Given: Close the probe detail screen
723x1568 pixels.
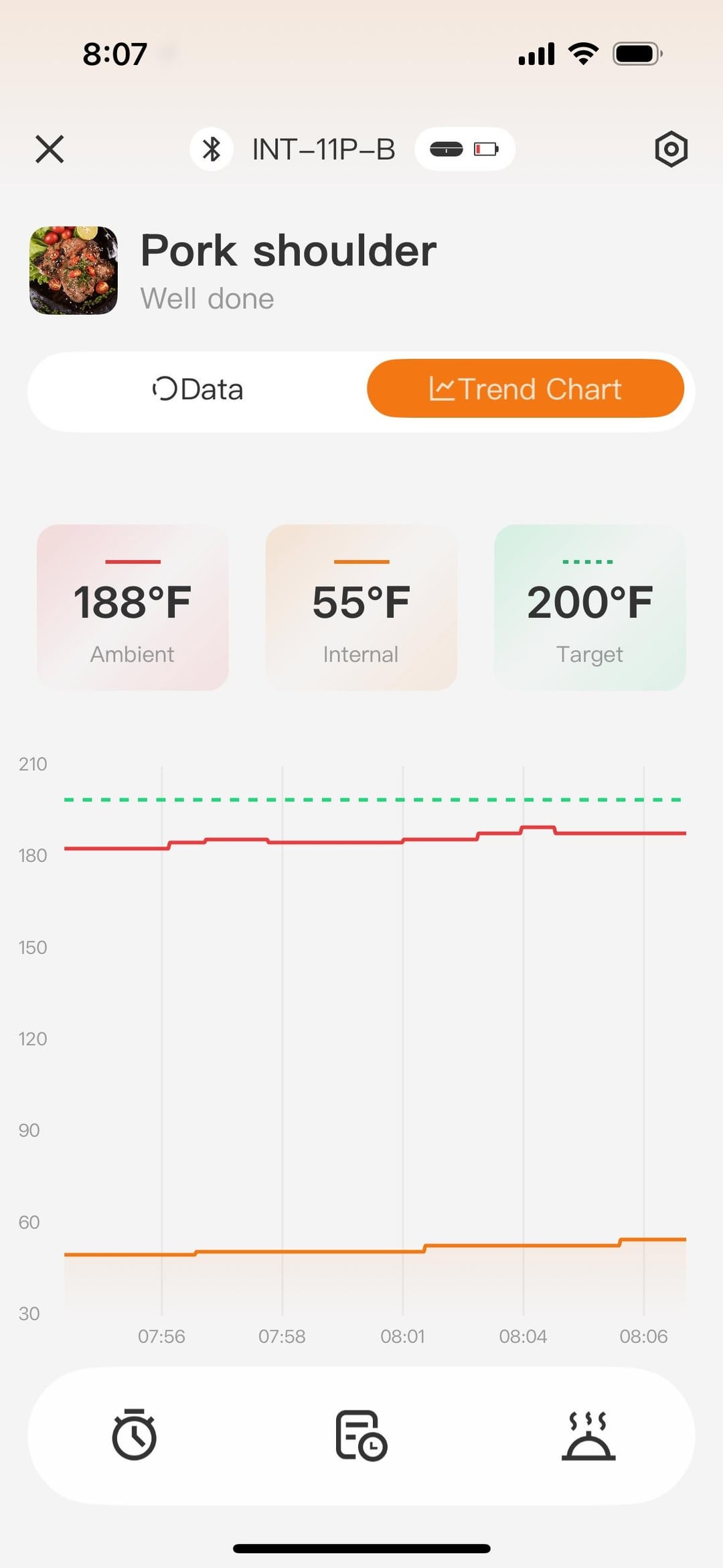Looking at the screenshot, I should coord(50,149).
